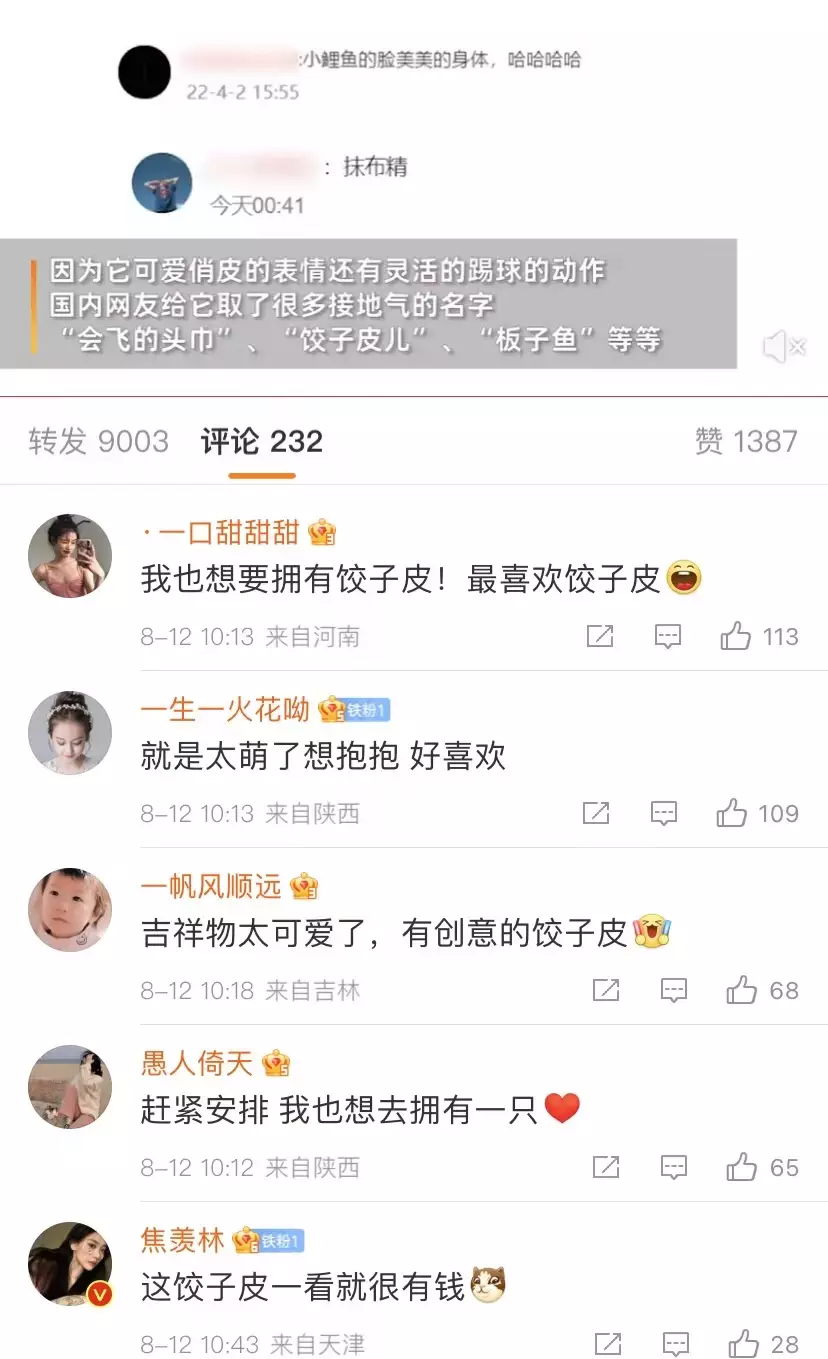Like the comment from 一帆风顺远
This screenshot has height=1359, width=828.
pos(742,990)
